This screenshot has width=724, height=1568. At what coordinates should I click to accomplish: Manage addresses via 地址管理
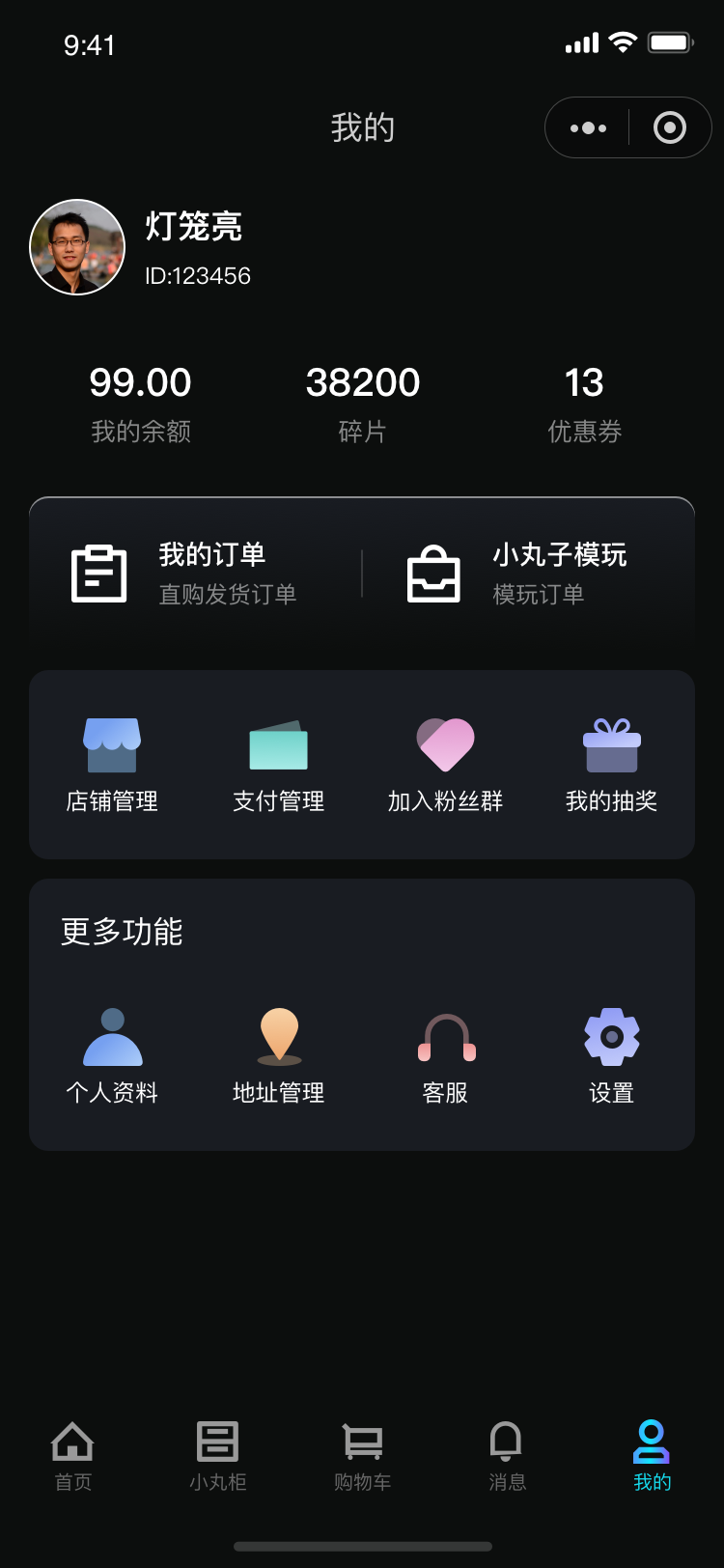pos(278,1056)
